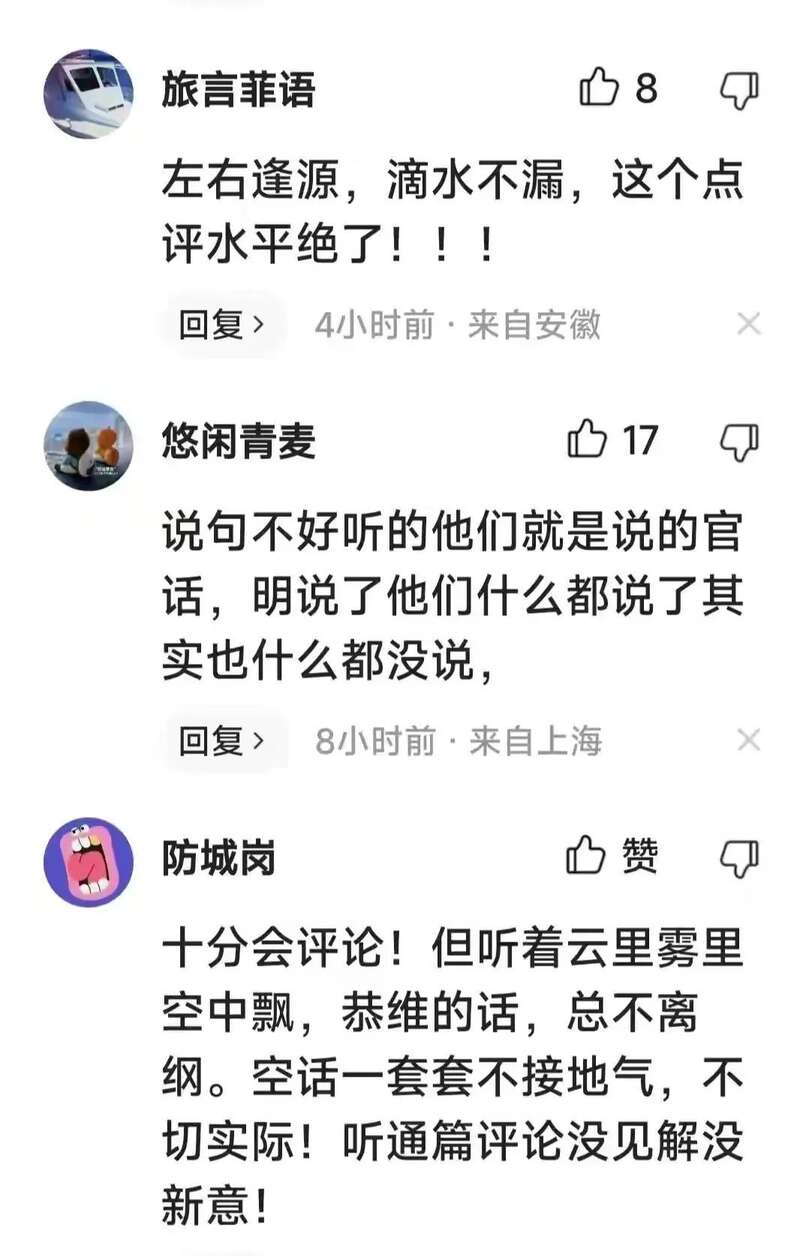Dislike the comment by 防城岗

(740, 859)
